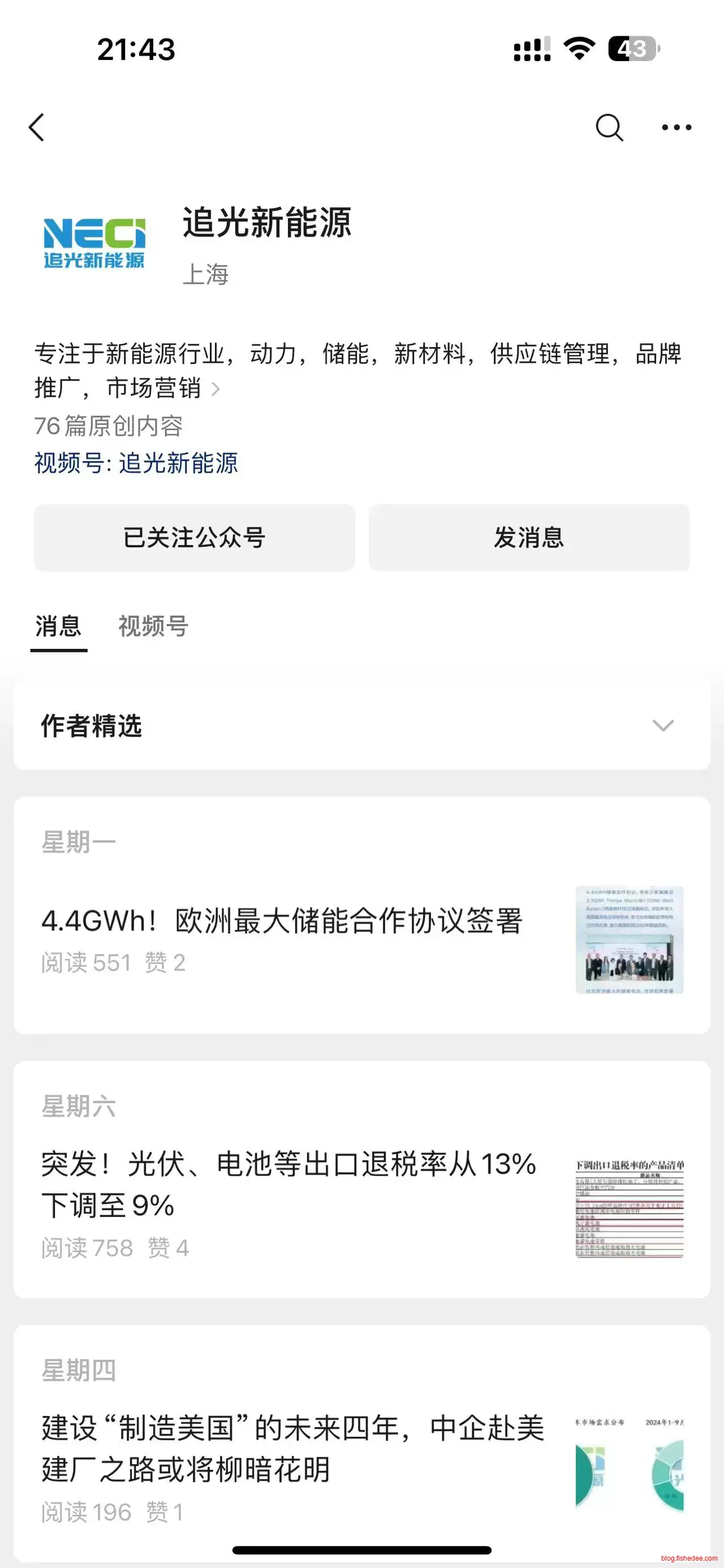Screen dimensions: 724x1568
Task: Open the 出口退税率从13%下调至9% article
Action: (288, 1185)
